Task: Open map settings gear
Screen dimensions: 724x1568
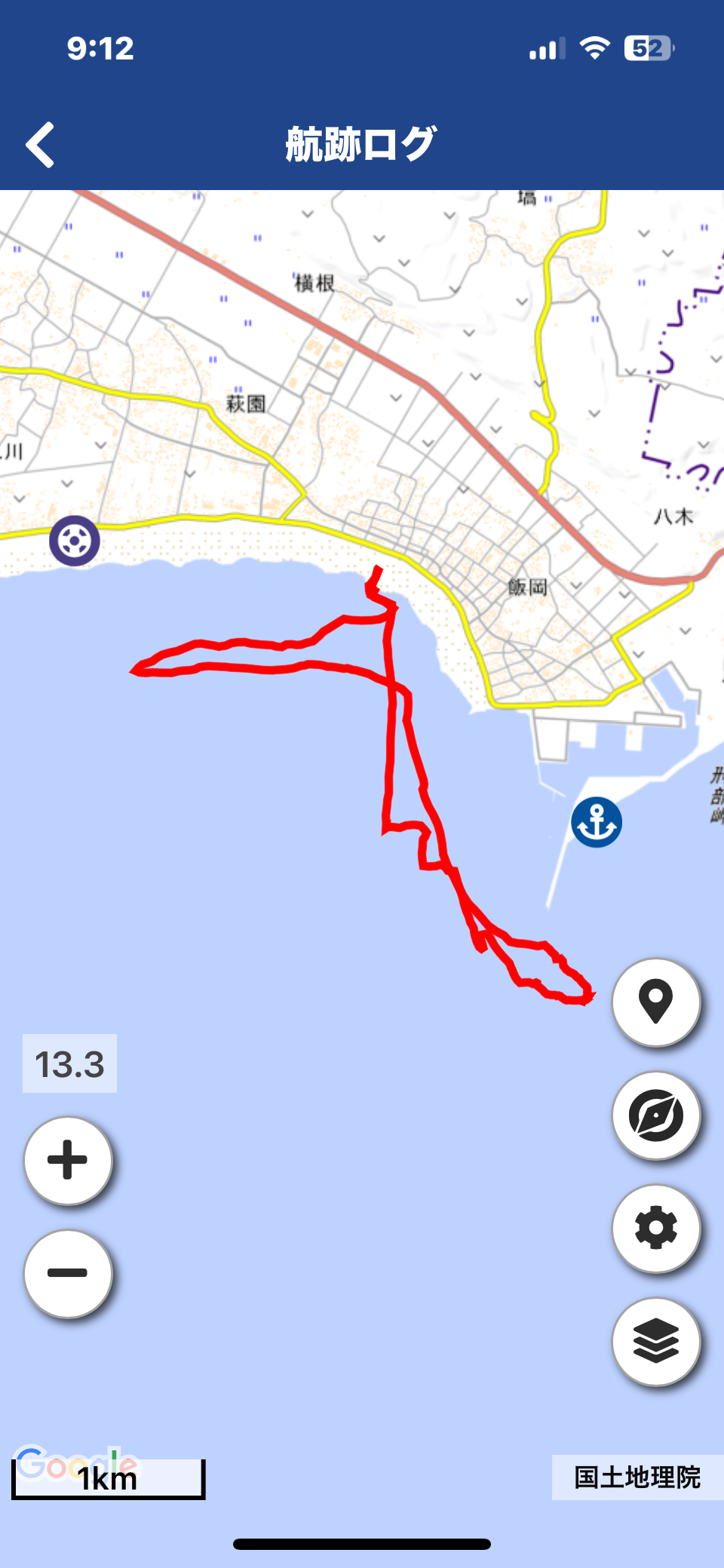Action: tap(656, 1229)
